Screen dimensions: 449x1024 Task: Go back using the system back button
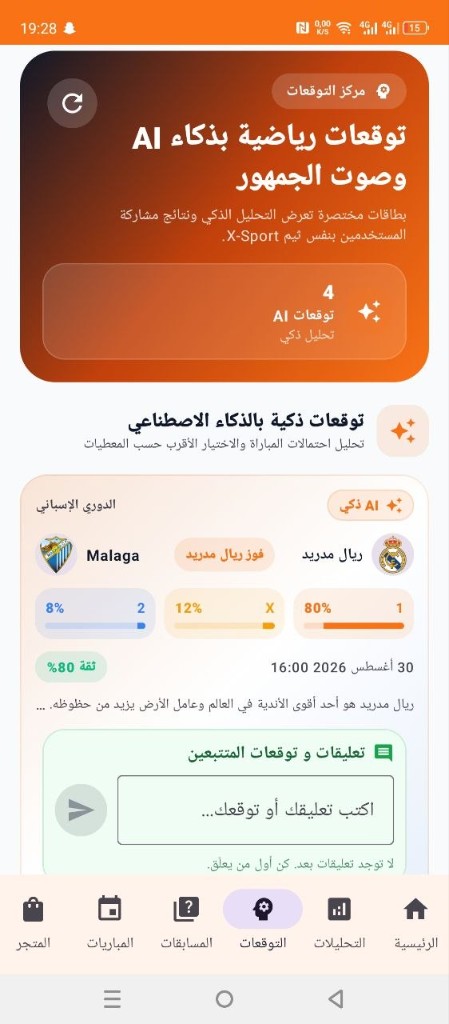click(336, 999)
